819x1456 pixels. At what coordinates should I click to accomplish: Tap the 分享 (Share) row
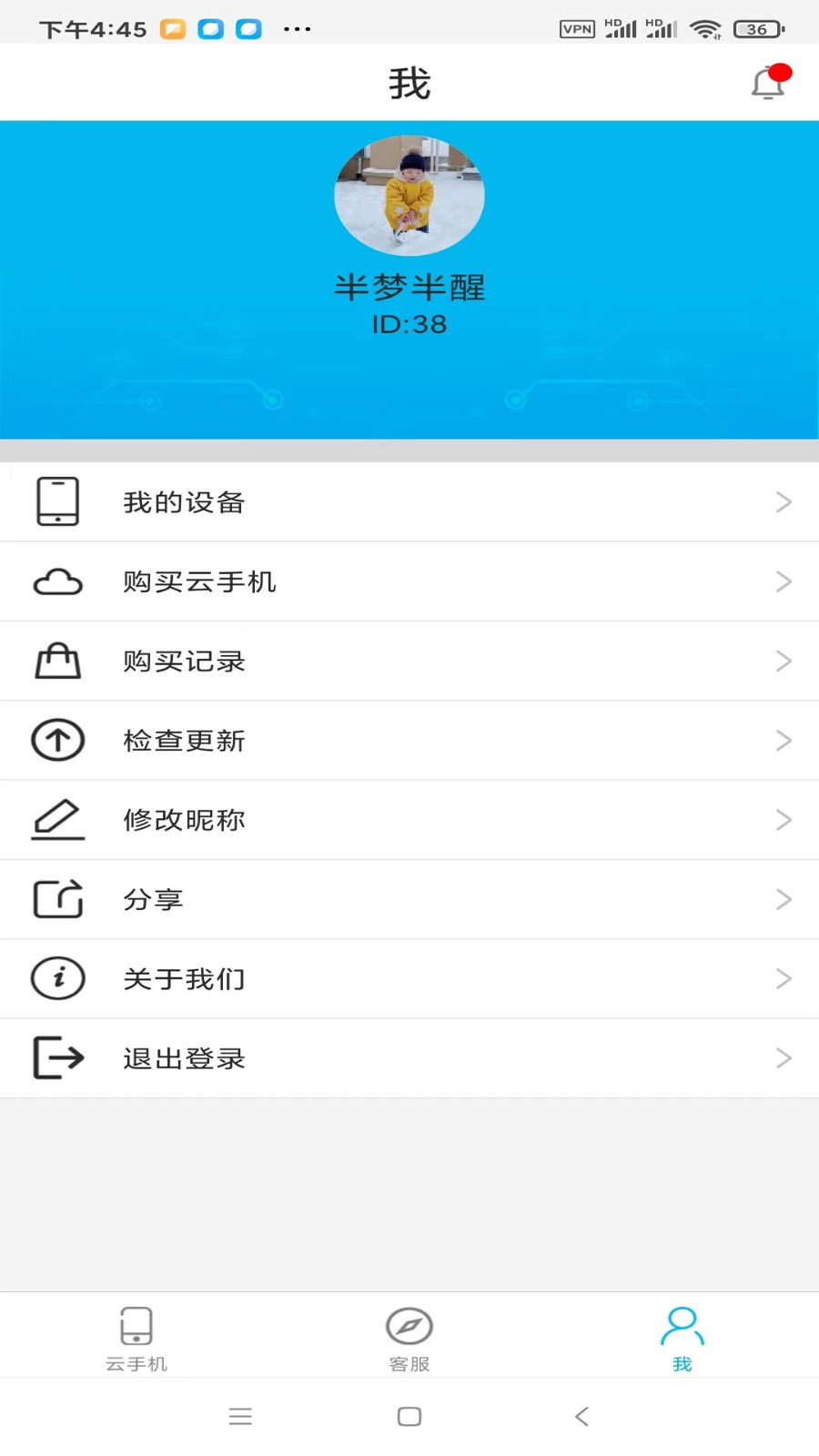(x=409, y=900)
